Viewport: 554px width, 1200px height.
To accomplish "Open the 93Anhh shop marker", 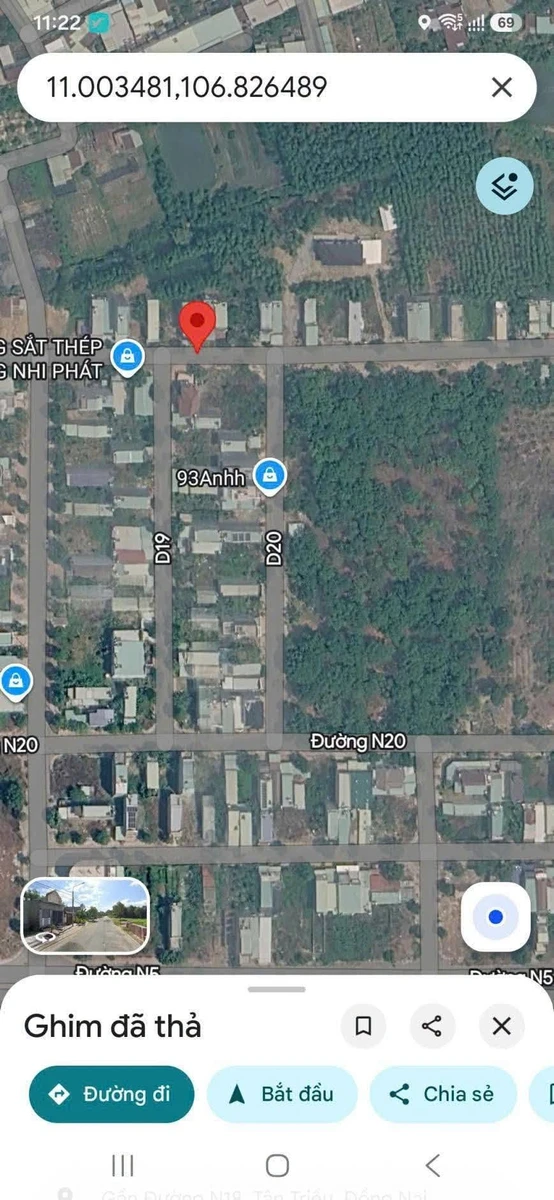I will point(269,476).
